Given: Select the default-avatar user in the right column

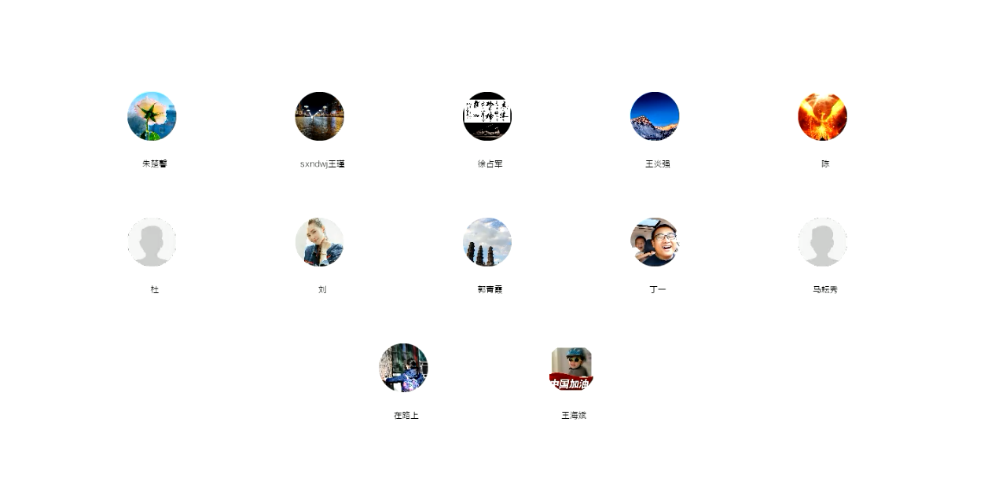Looking at the screenshot, I should point(822,243).
